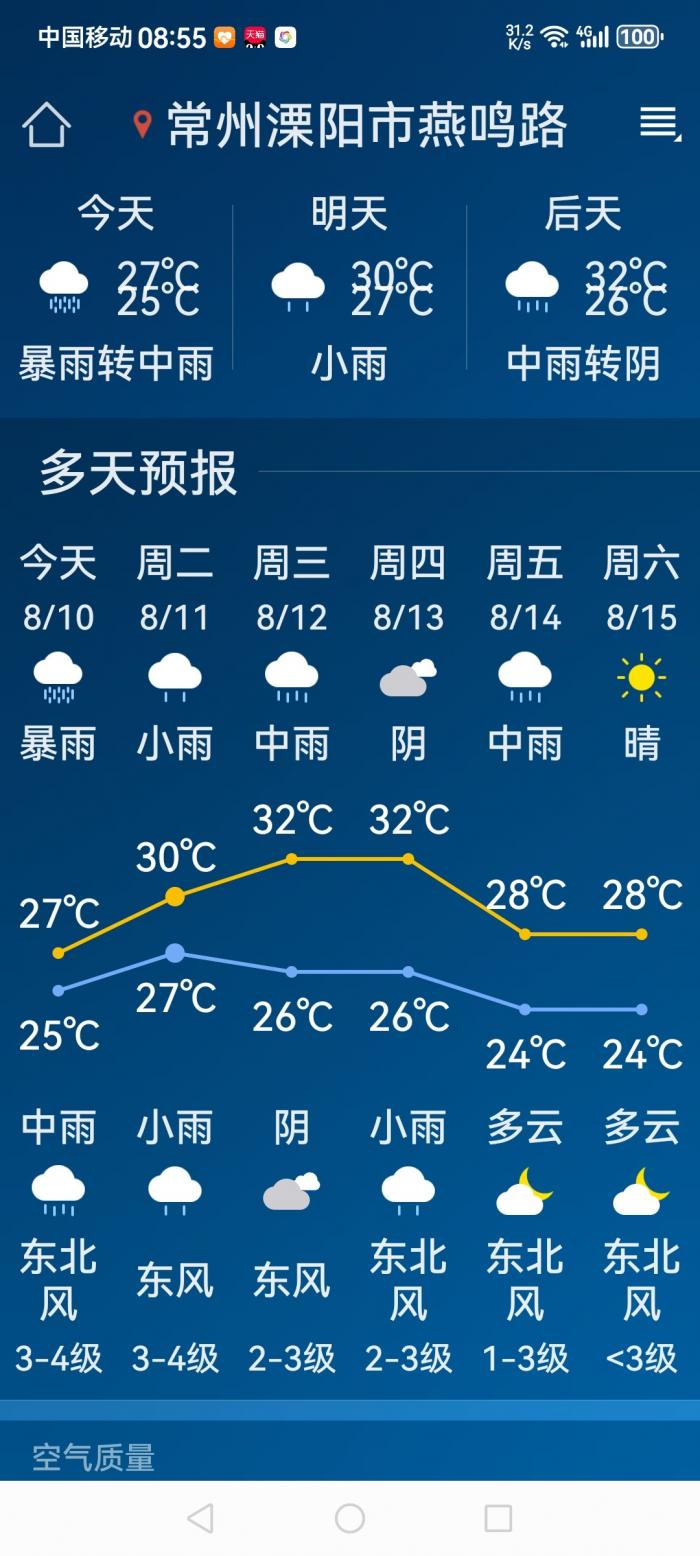Tap the home icon in the header
700x1556 pixels.
[46, 126]
